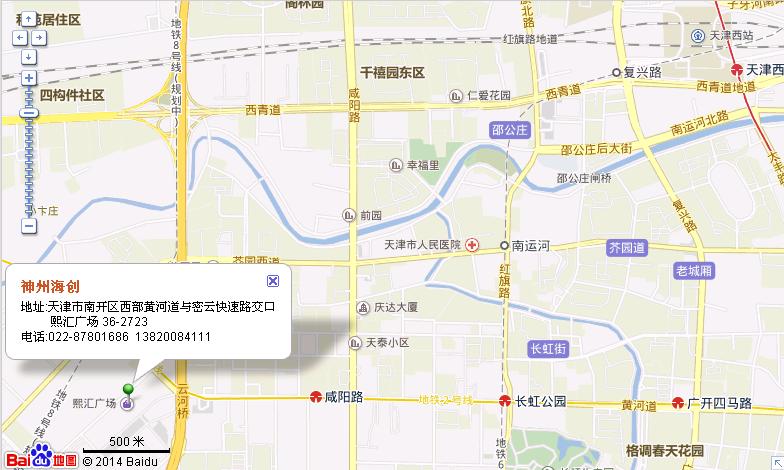This screenshot has height=470, width=784.
Task: Pan the map left
Action: coord(18,37)
